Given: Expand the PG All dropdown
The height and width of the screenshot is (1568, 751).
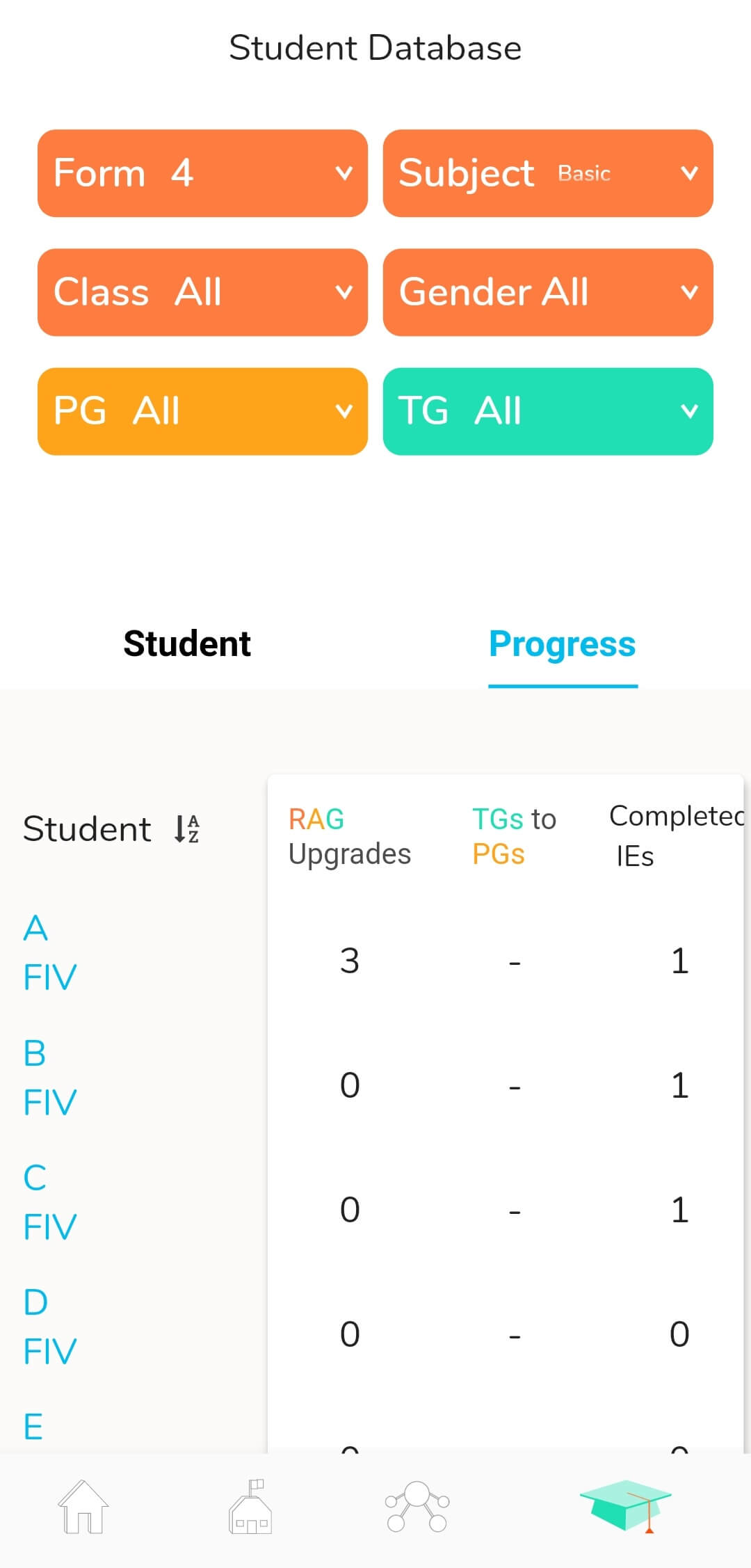Looking at the screenshot, I should point(202,411).
